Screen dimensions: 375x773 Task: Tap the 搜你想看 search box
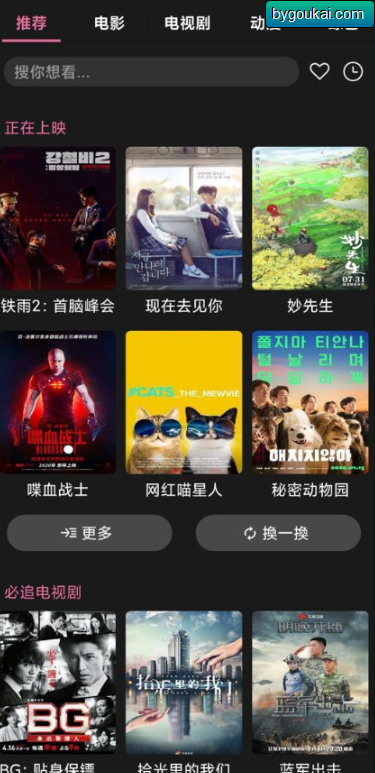(x=151, y=72)
